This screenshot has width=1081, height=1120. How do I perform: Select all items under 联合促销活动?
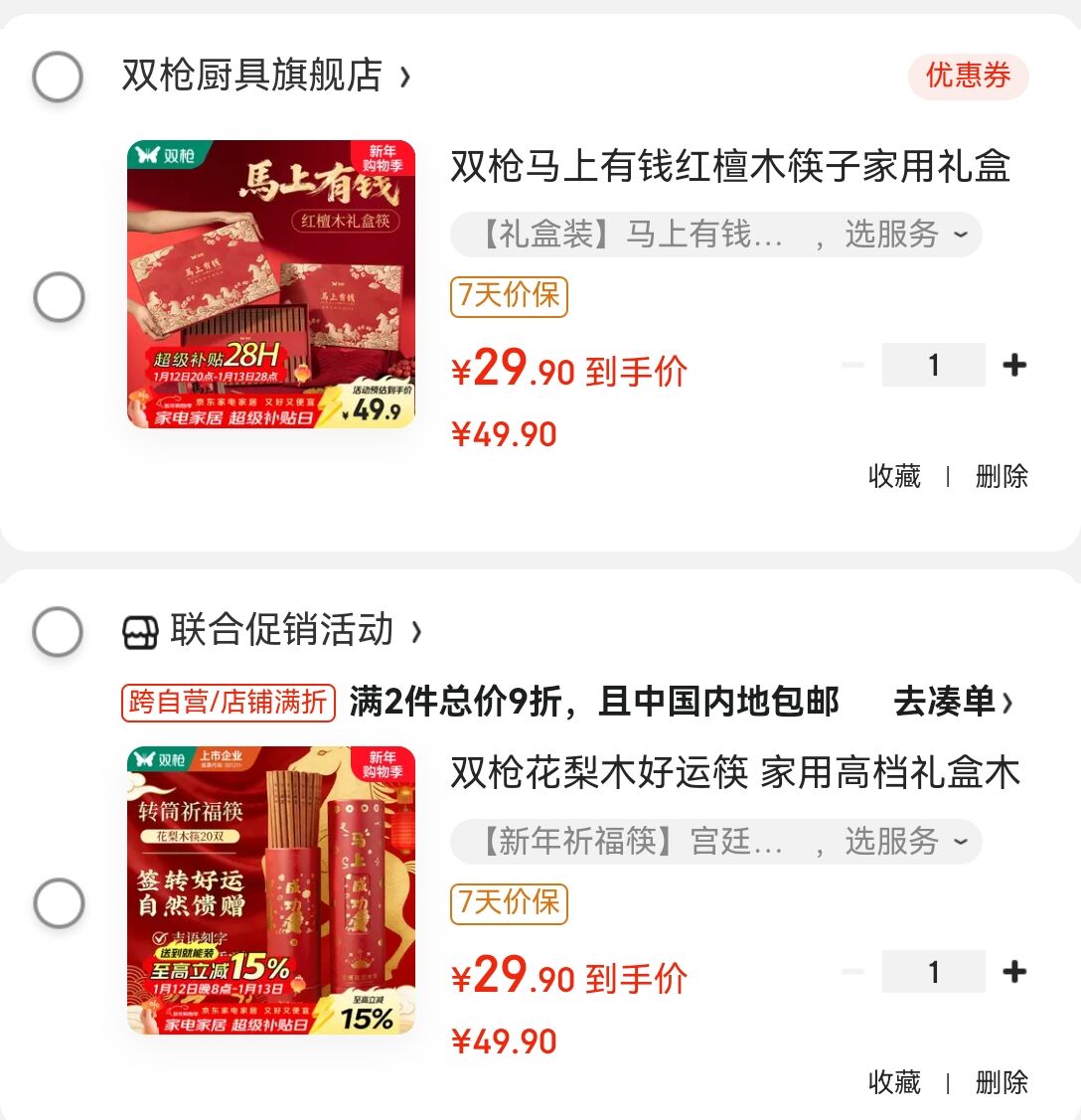click(x=58, y=631)
